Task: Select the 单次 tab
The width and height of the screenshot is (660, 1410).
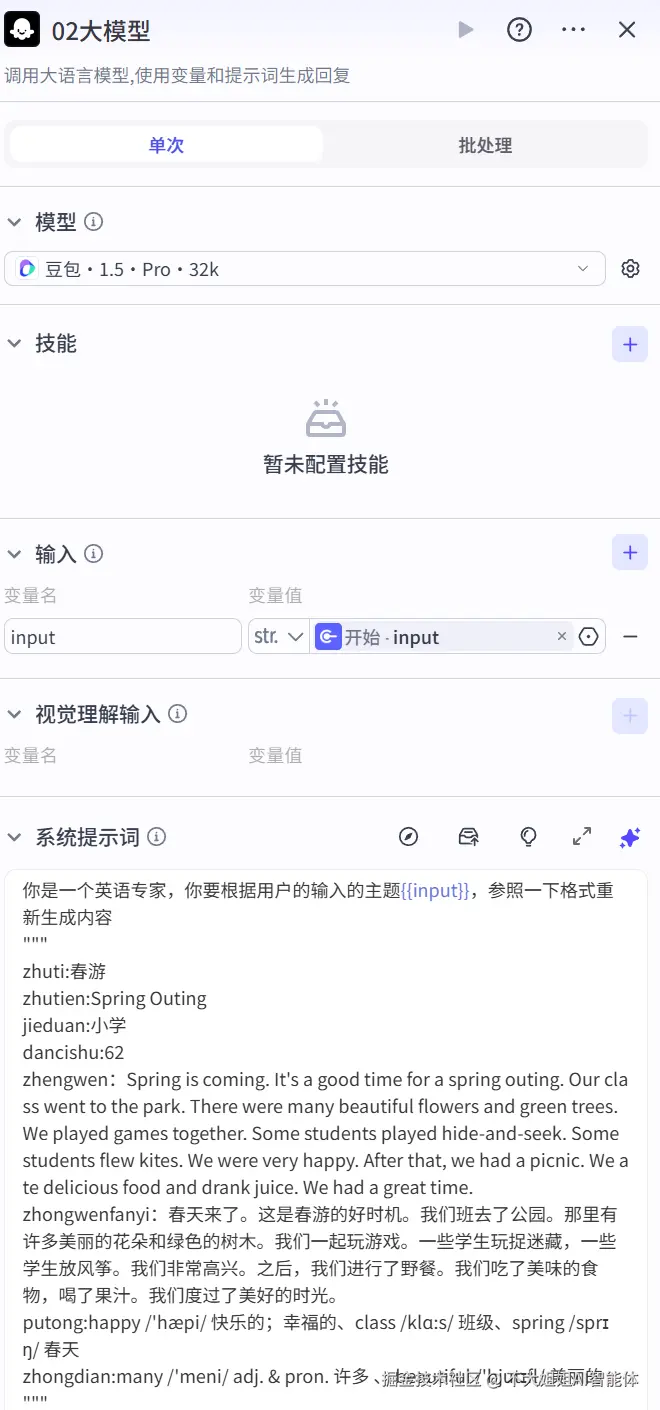Action: point(166,145)
